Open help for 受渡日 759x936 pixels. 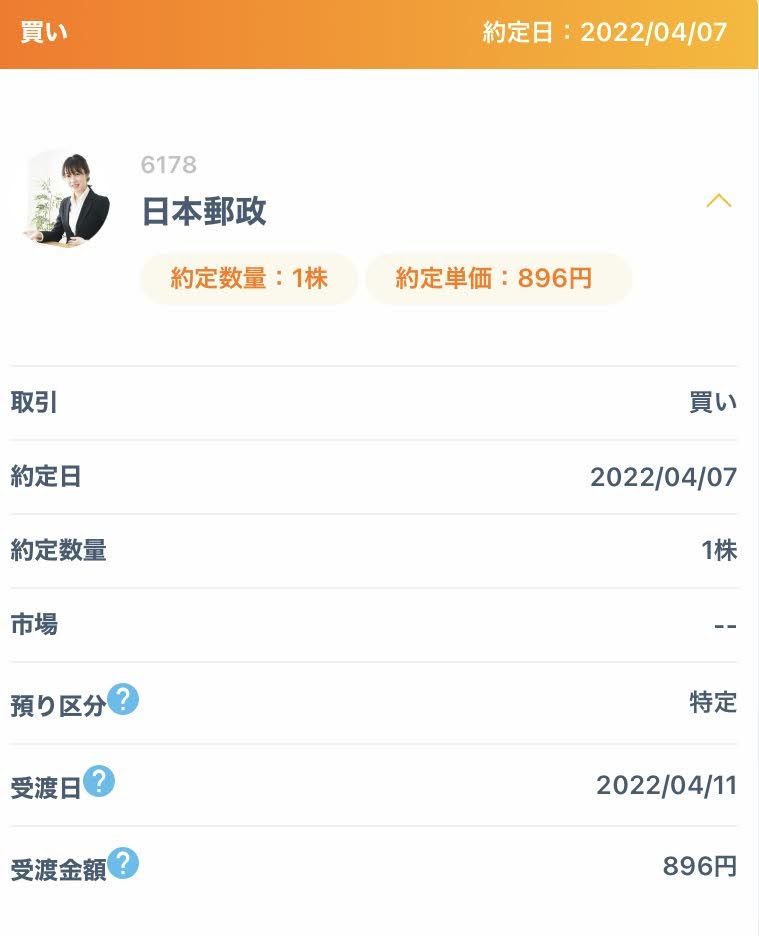pyautogui.click(x=99, y=781)
